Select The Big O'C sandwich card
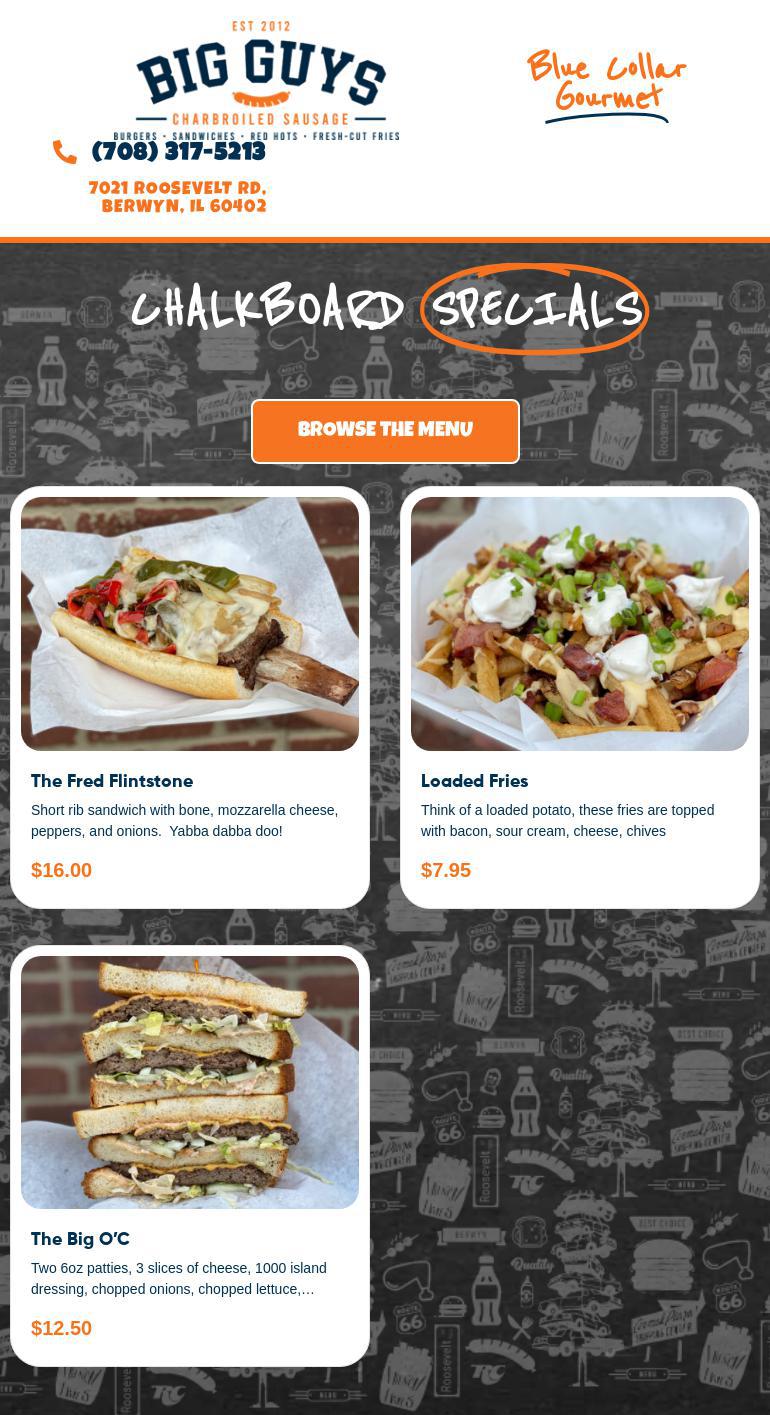This screenshot has width=770, height=1415. [x=190, y=1155]
